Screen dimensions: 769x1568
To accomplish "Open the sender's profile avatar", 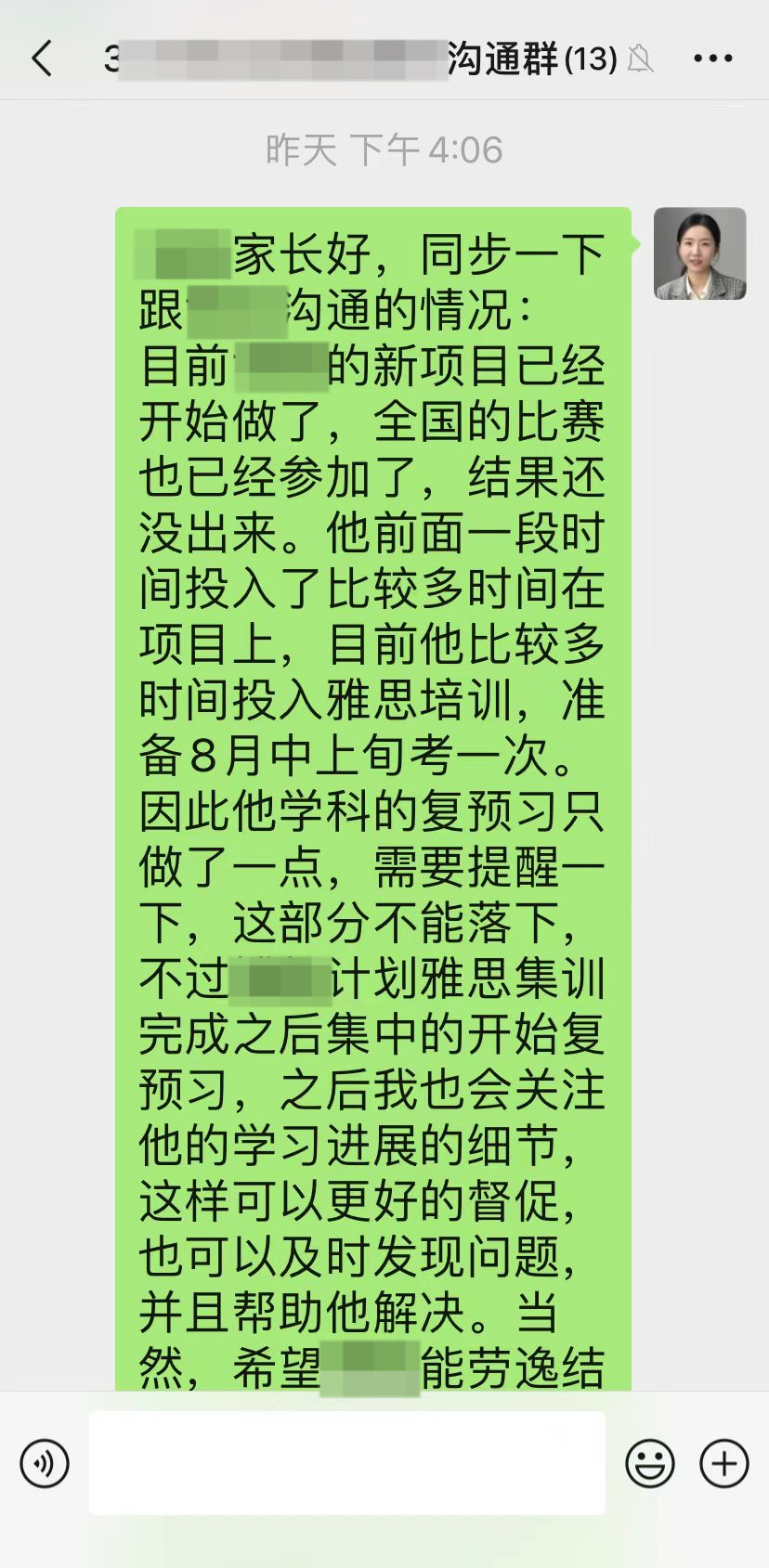I will click(699, 253).
